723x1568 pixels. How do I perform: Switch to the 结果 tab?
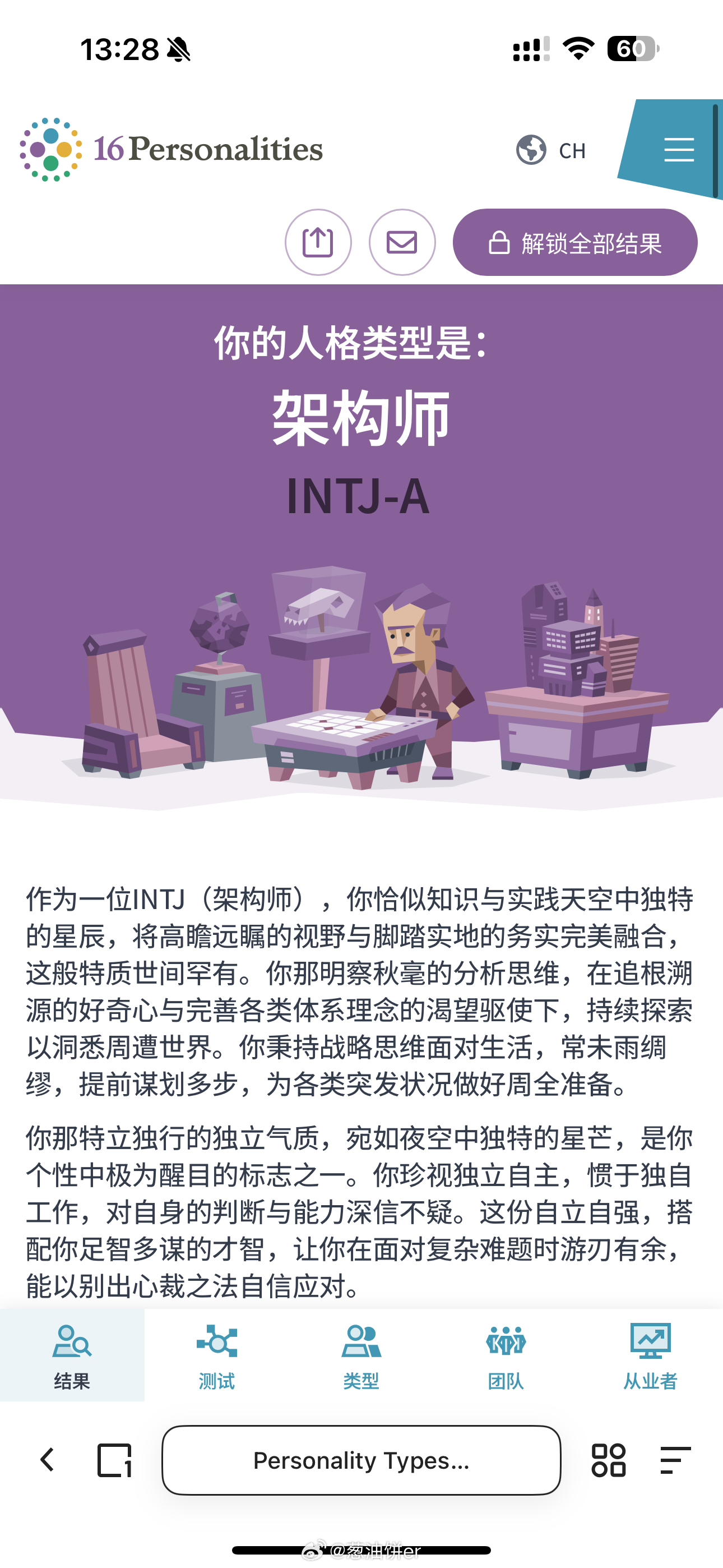(x=72, y=1355)
